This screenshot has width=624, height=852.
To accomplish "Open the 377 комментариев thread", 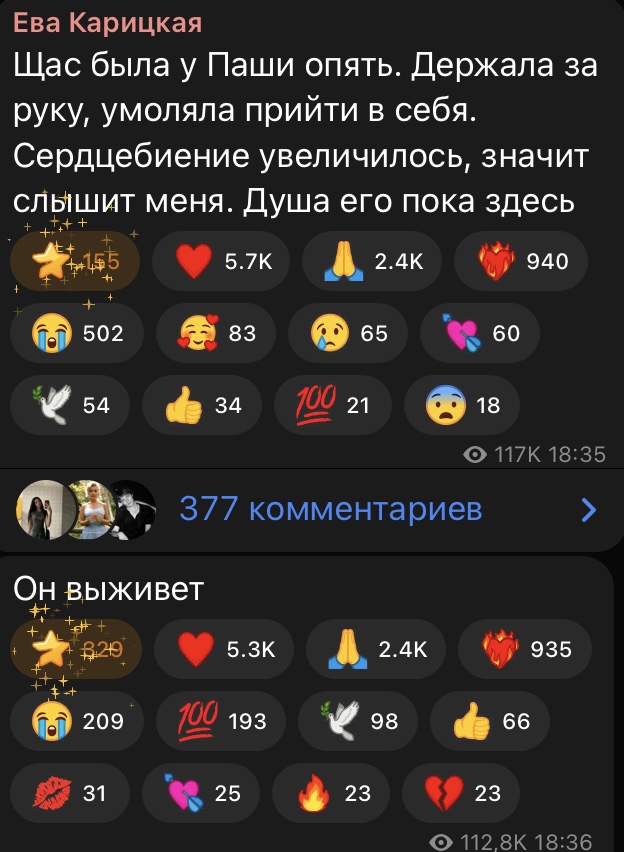I will click(x=330, y=510).
